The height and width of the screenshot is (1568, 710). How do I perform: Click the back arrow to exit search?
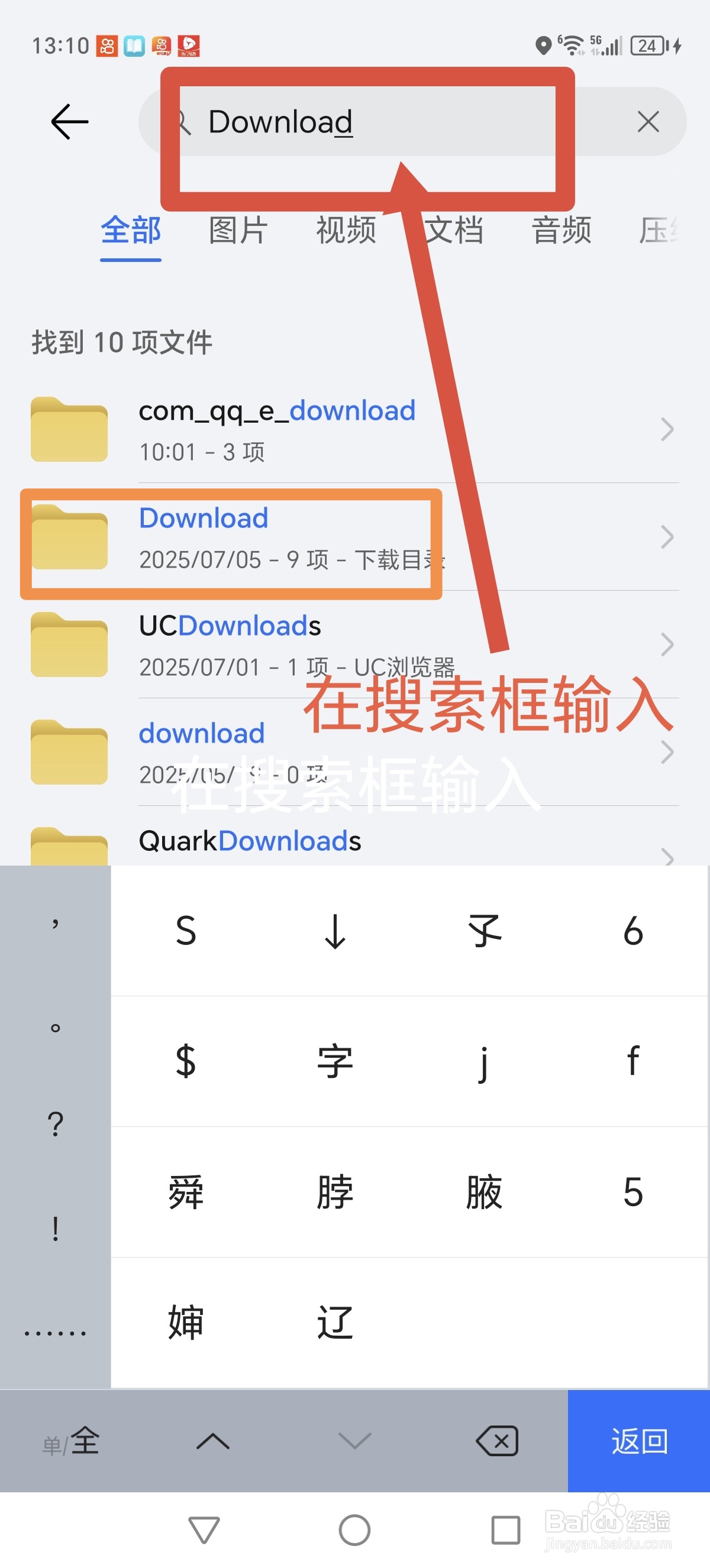pyautogui.click(x=68, y=121)
